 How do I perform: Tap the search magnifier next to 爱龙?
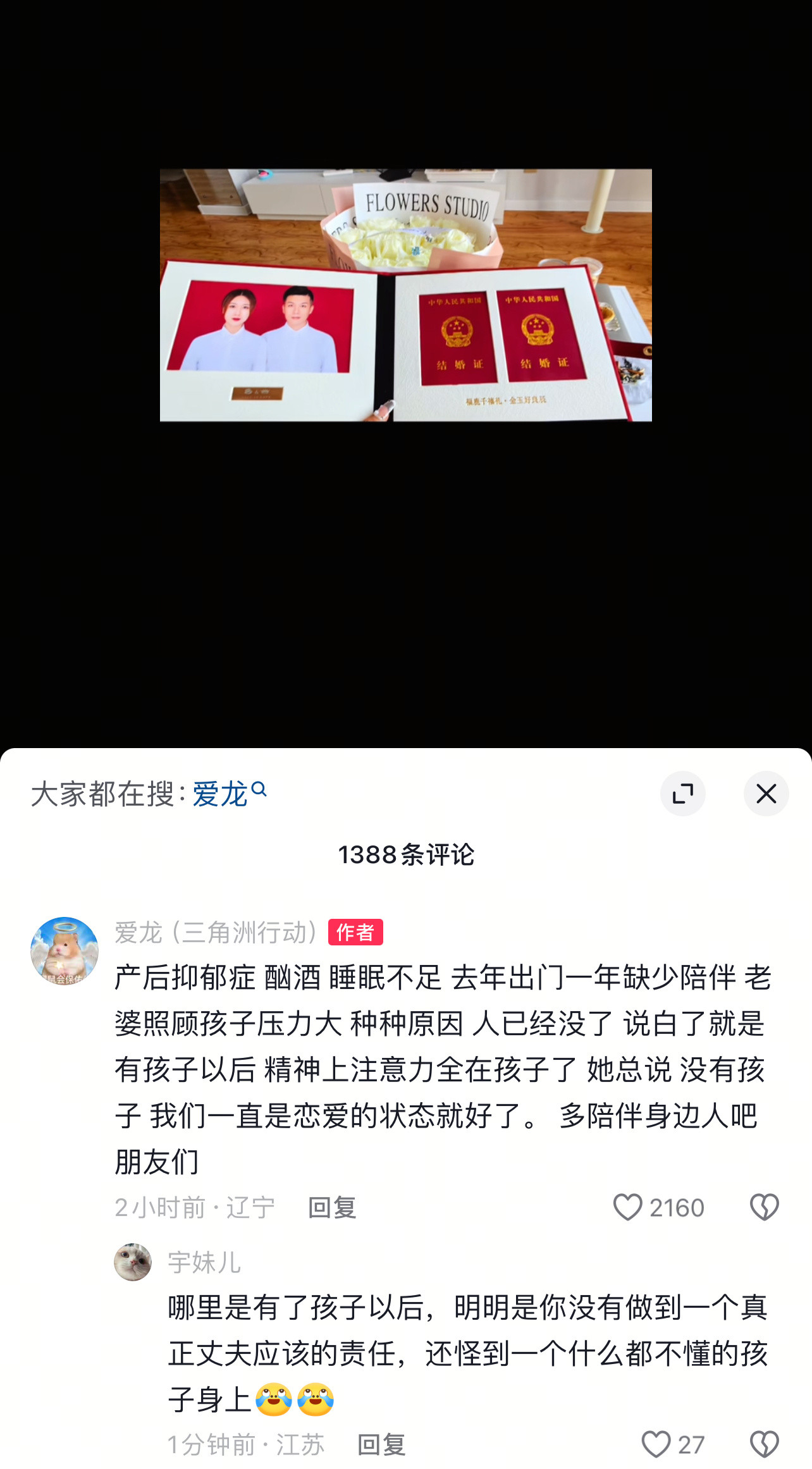[259, 790]
